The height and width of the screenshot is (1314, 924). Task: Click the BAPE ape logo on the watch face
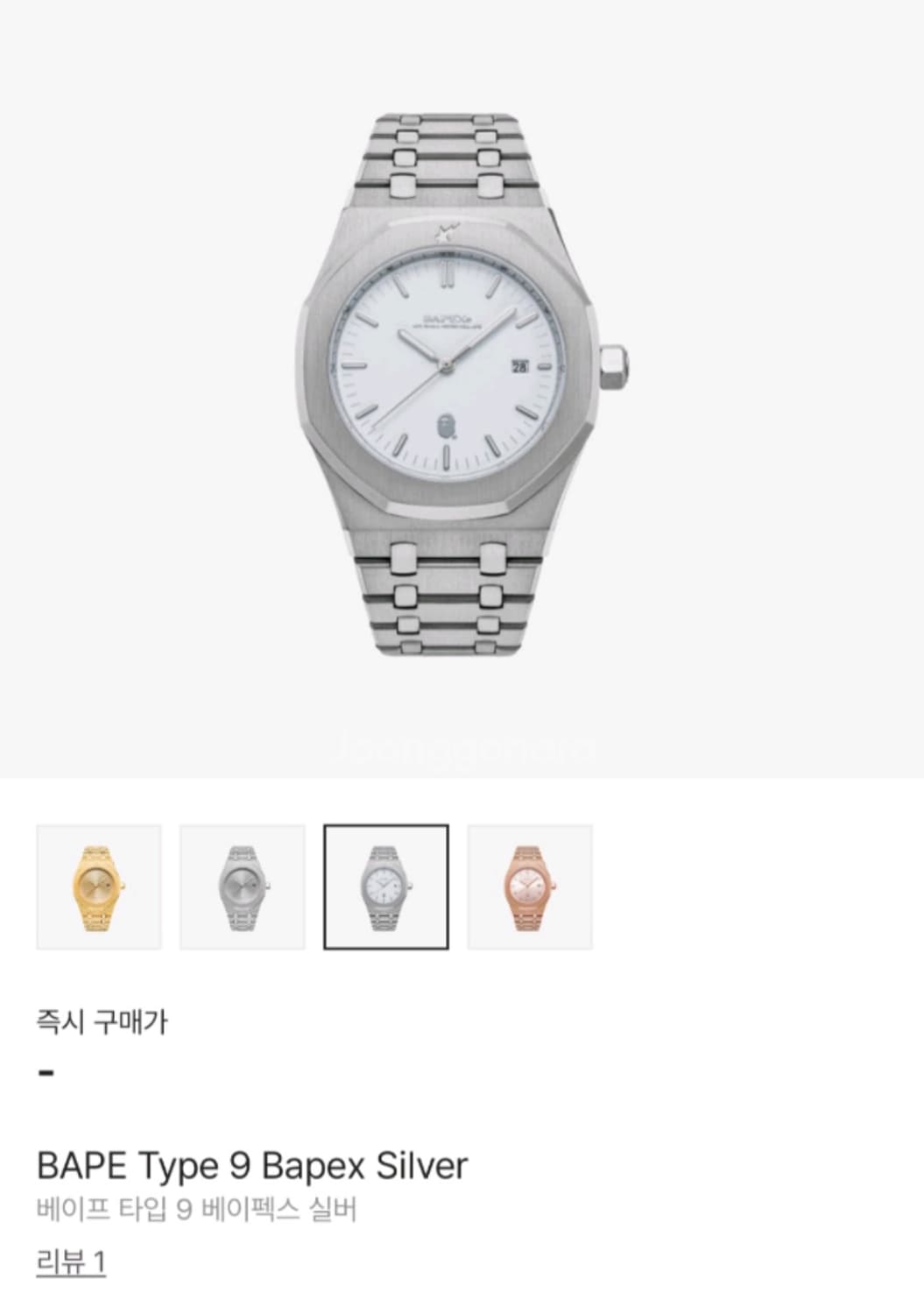point(448,426)
